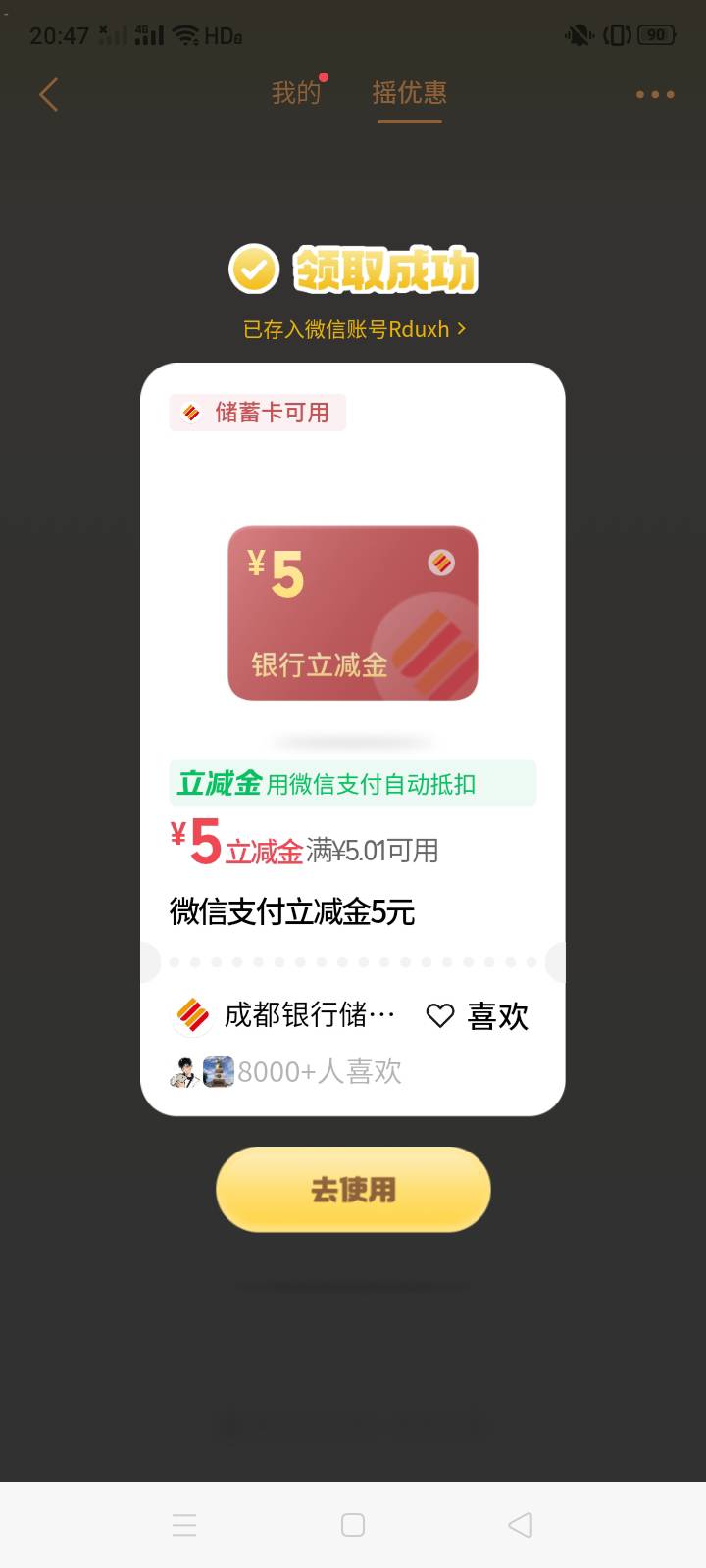Go to the system home screen
The width and height of the screenshot is (706, 1568).
pos(353,1525)
